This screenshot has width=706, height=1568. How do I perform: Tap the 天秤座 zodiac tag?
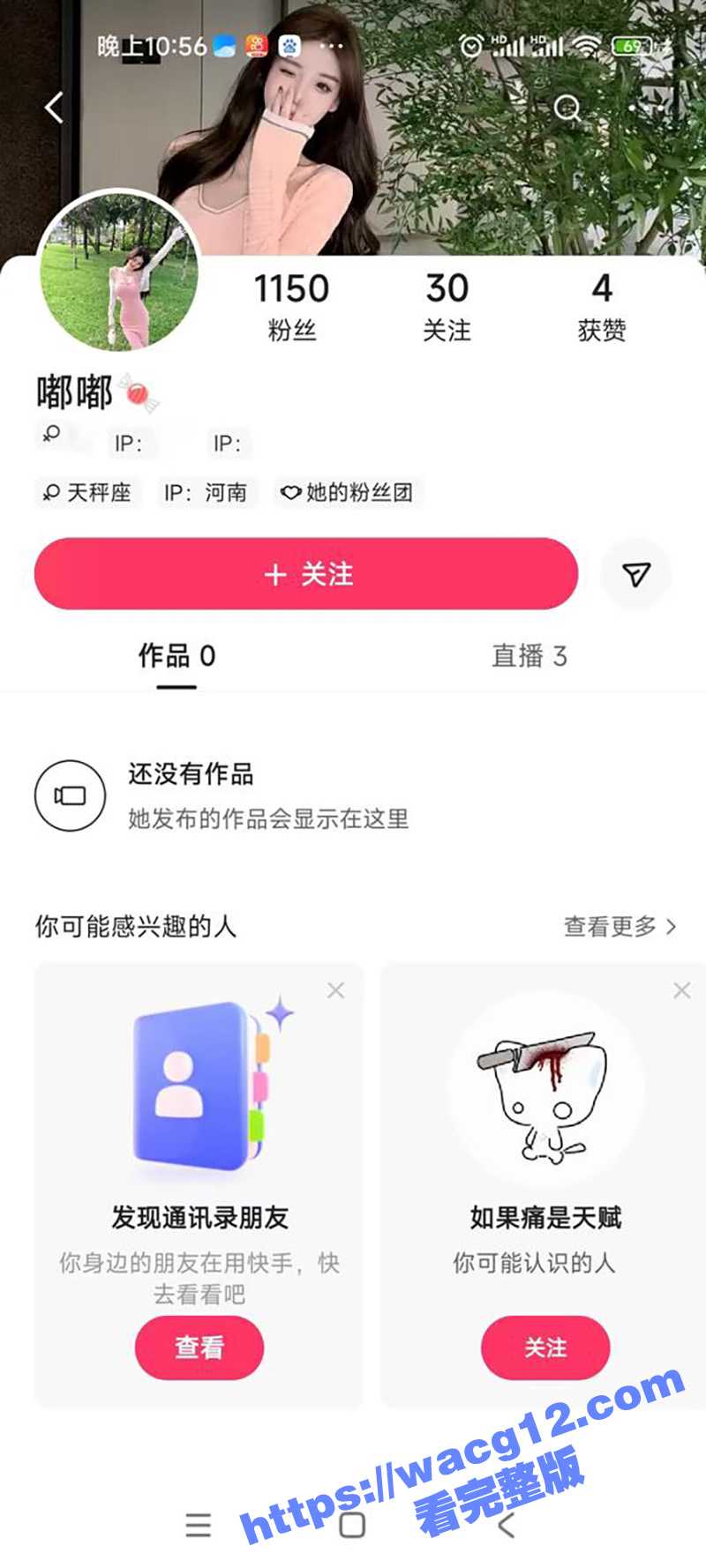click(x=86, y=494)
